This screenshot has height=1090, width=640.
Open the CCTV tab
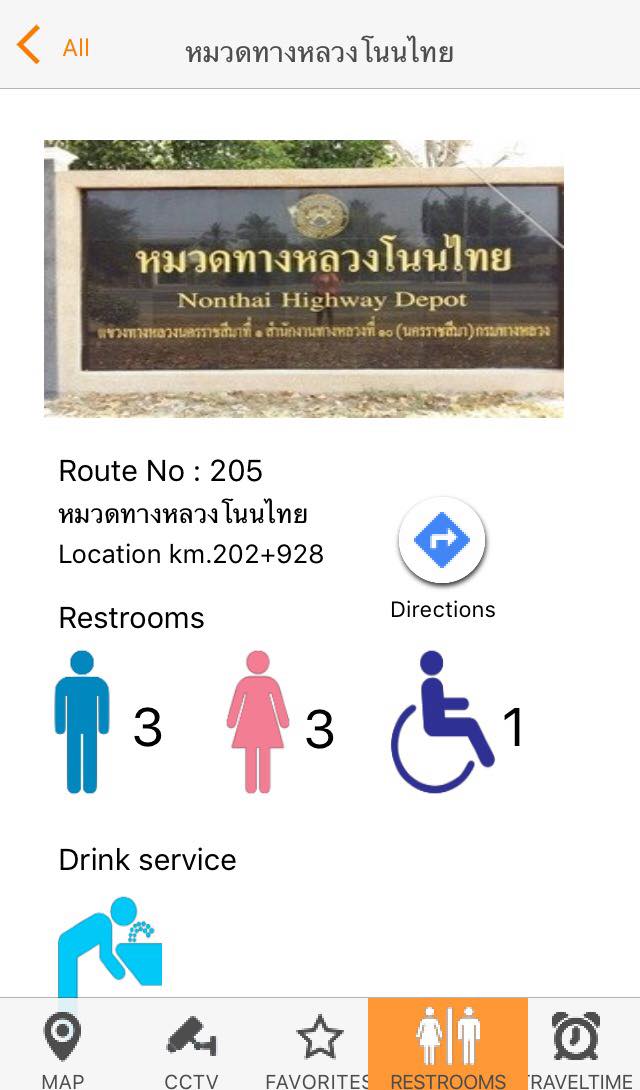pos(191,1048)
